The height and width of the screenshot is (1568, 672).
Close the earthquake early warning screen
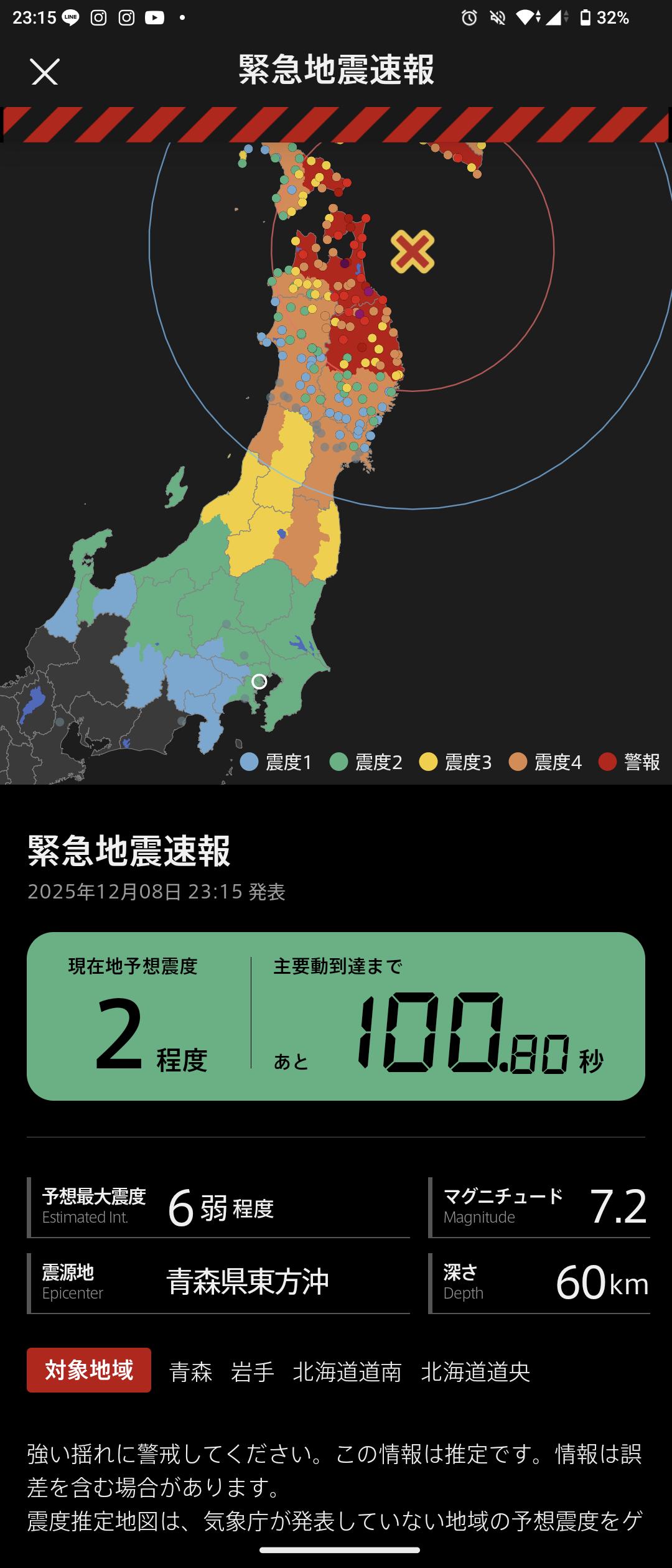click(45, 72)
